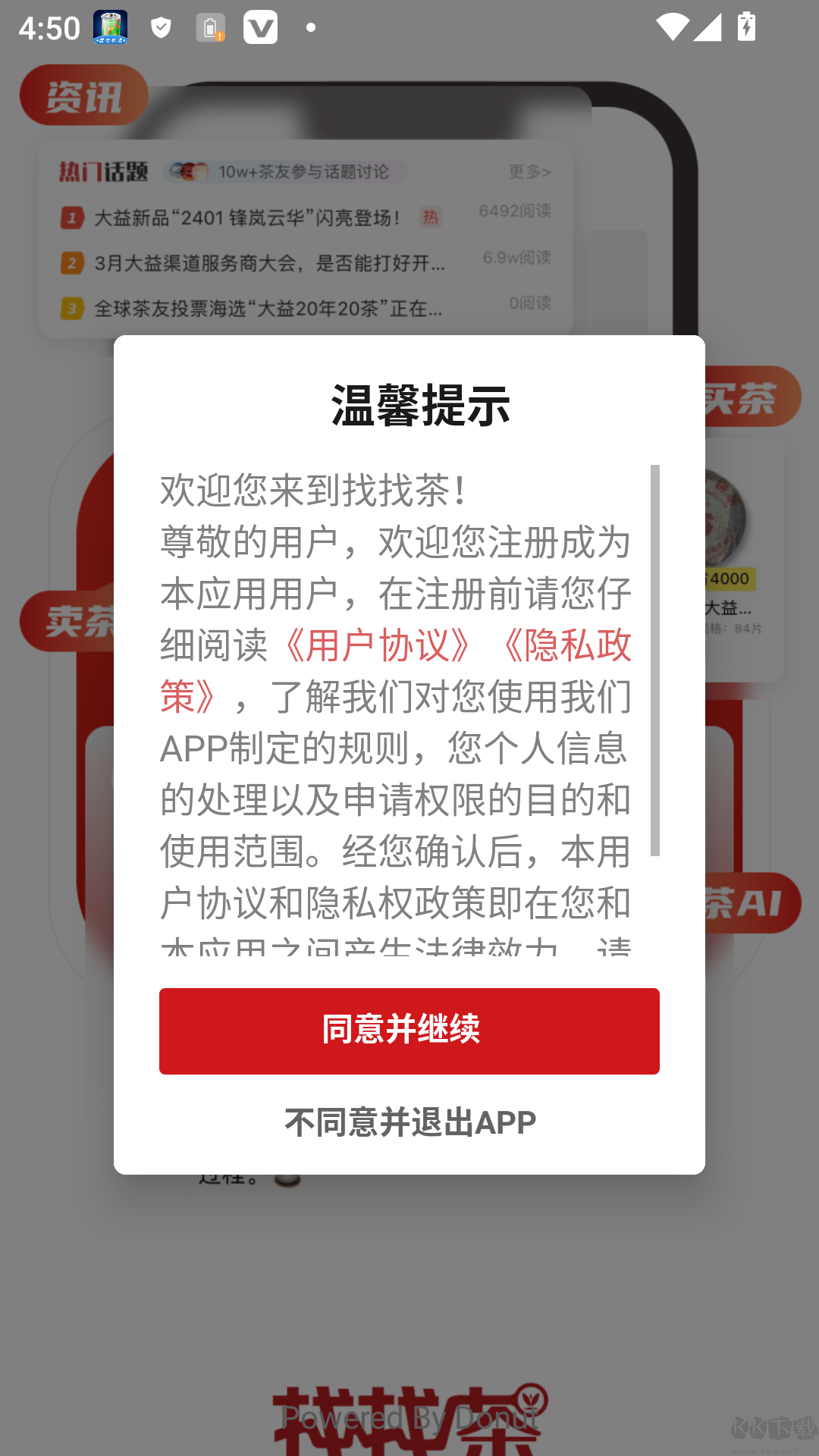Expand 更多> for more hot topics
This screenshot has width=819, height=1456.
(529, 172)
